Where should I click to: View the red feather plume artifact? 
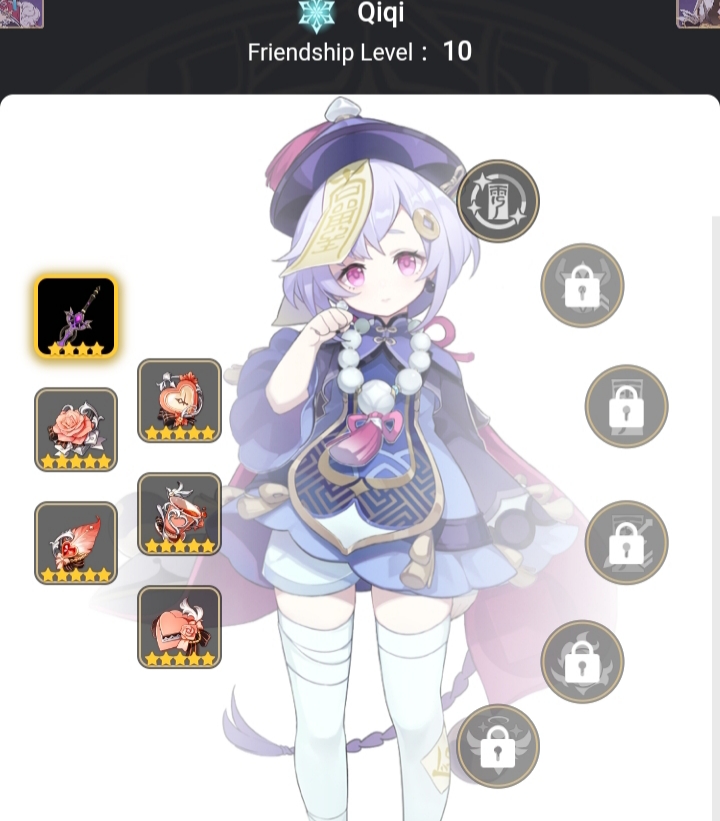76,543
